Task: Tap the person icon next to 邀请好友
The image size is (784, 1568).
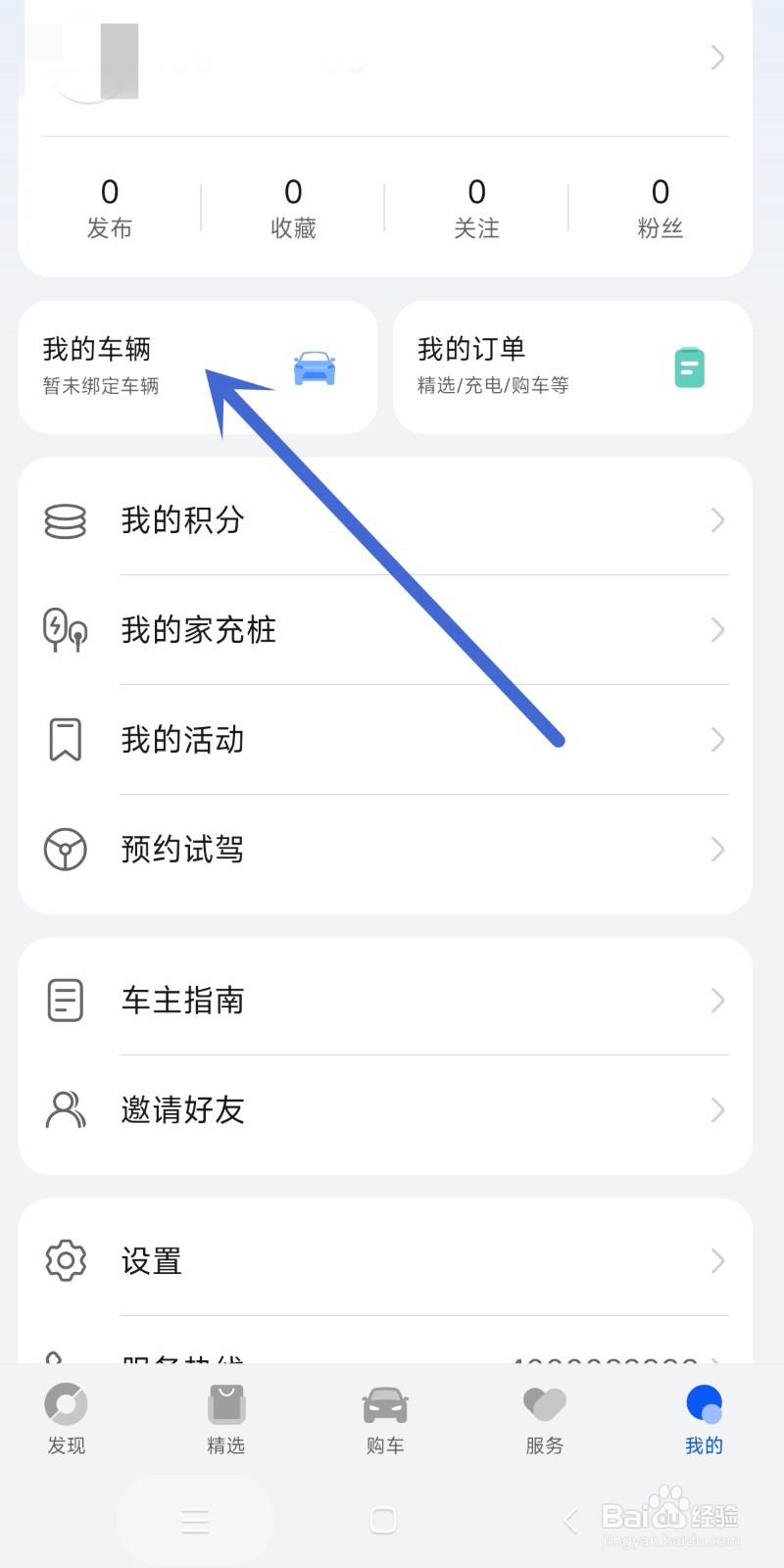Action: tap(64, 1110)
